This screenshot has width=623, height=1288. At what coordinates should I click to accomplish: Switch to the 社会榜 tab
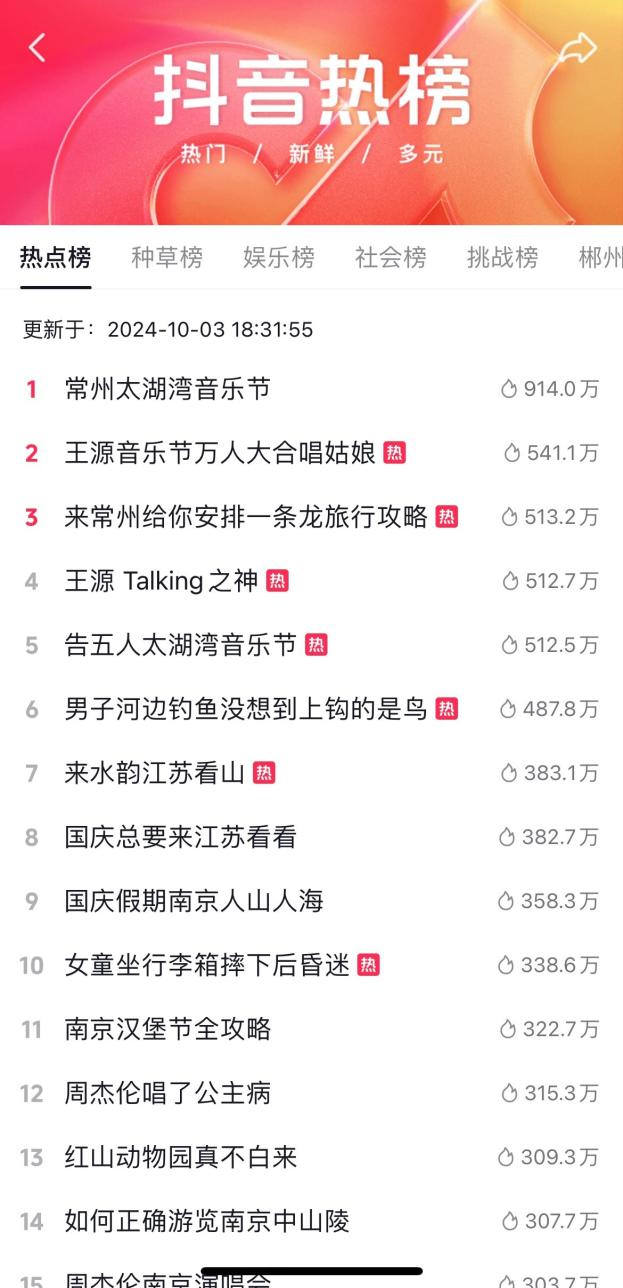[391, 257]
